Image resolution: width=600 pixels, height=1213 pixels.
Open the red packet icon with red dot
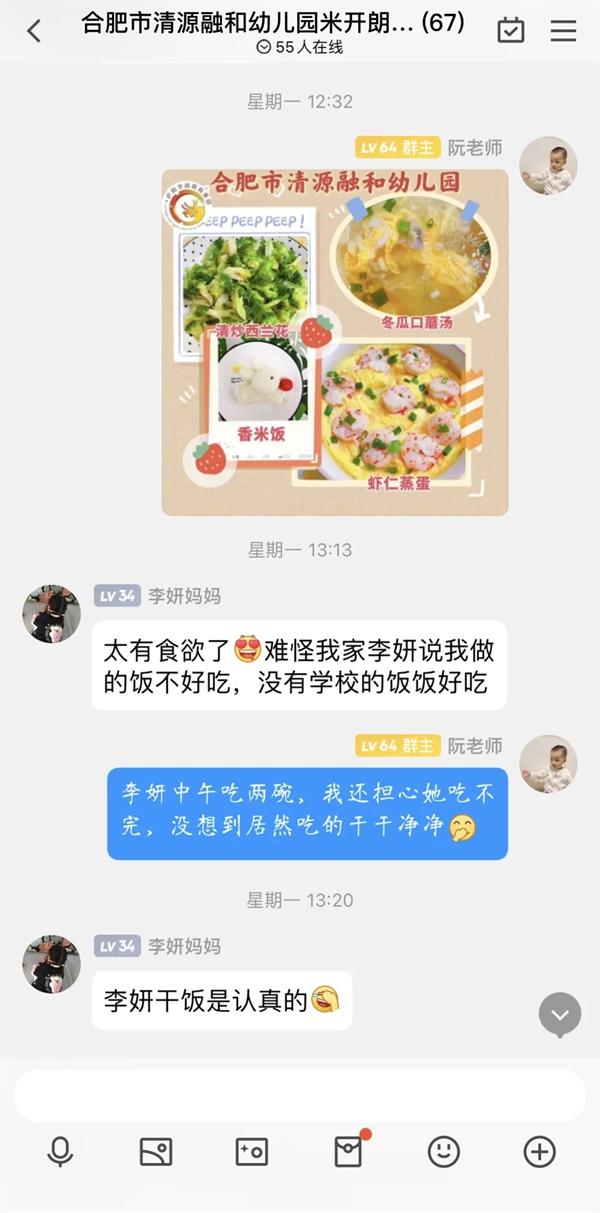[x=348, y=1152]
